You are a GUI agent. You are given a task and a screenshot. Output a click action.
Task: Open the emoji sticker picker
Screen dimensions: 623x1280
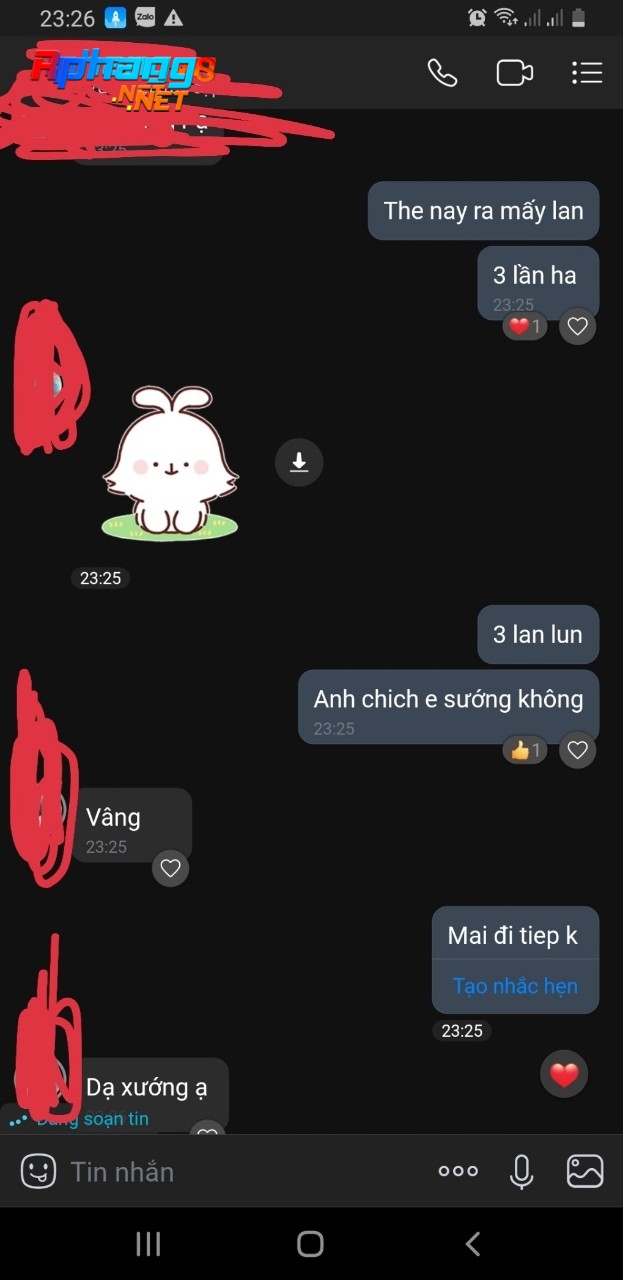coord(38,1171)
